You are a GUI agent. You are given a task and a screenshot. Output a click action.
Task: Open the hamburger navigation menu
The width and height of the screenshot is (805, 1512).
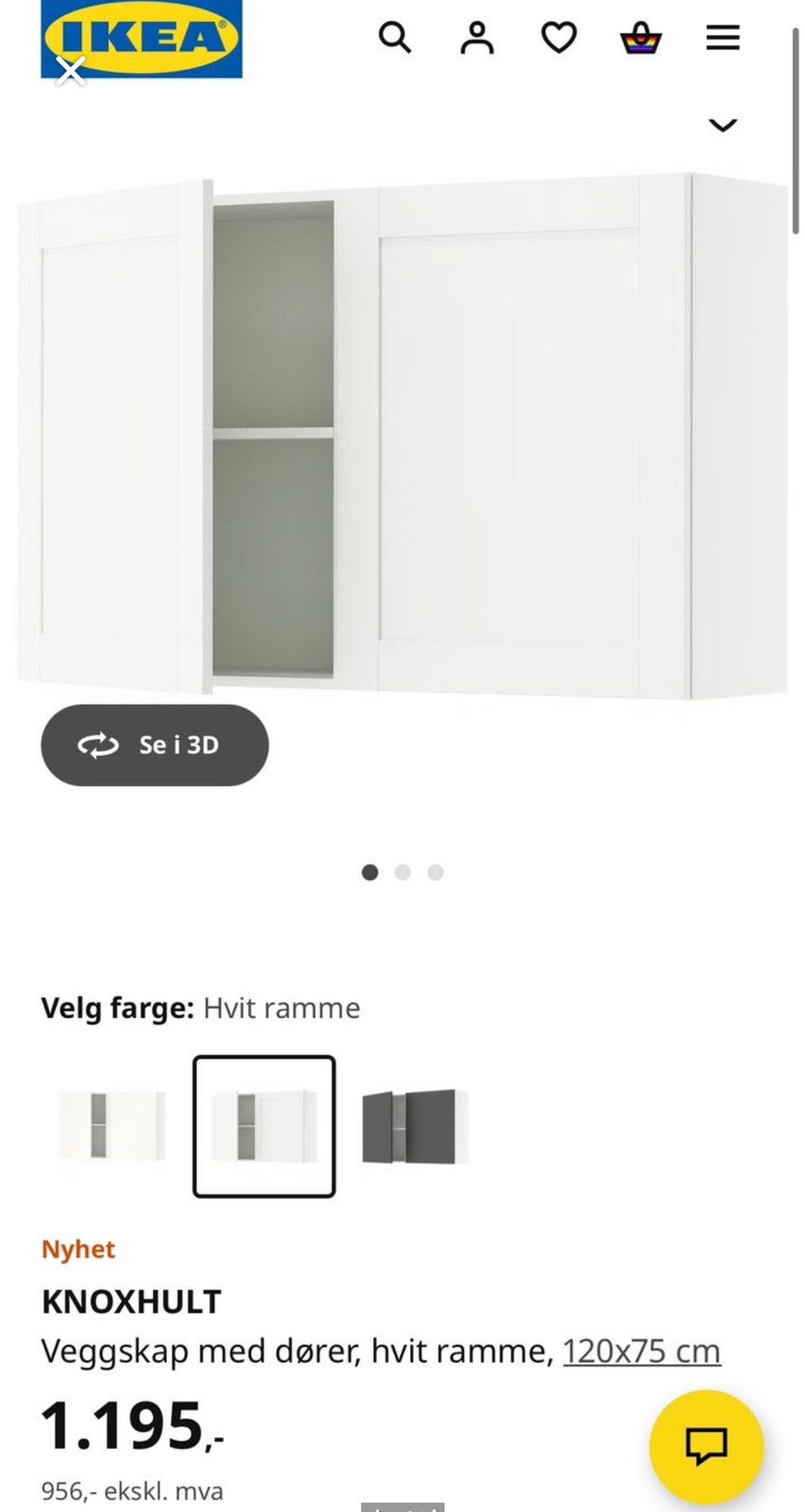tap(722, 38)
